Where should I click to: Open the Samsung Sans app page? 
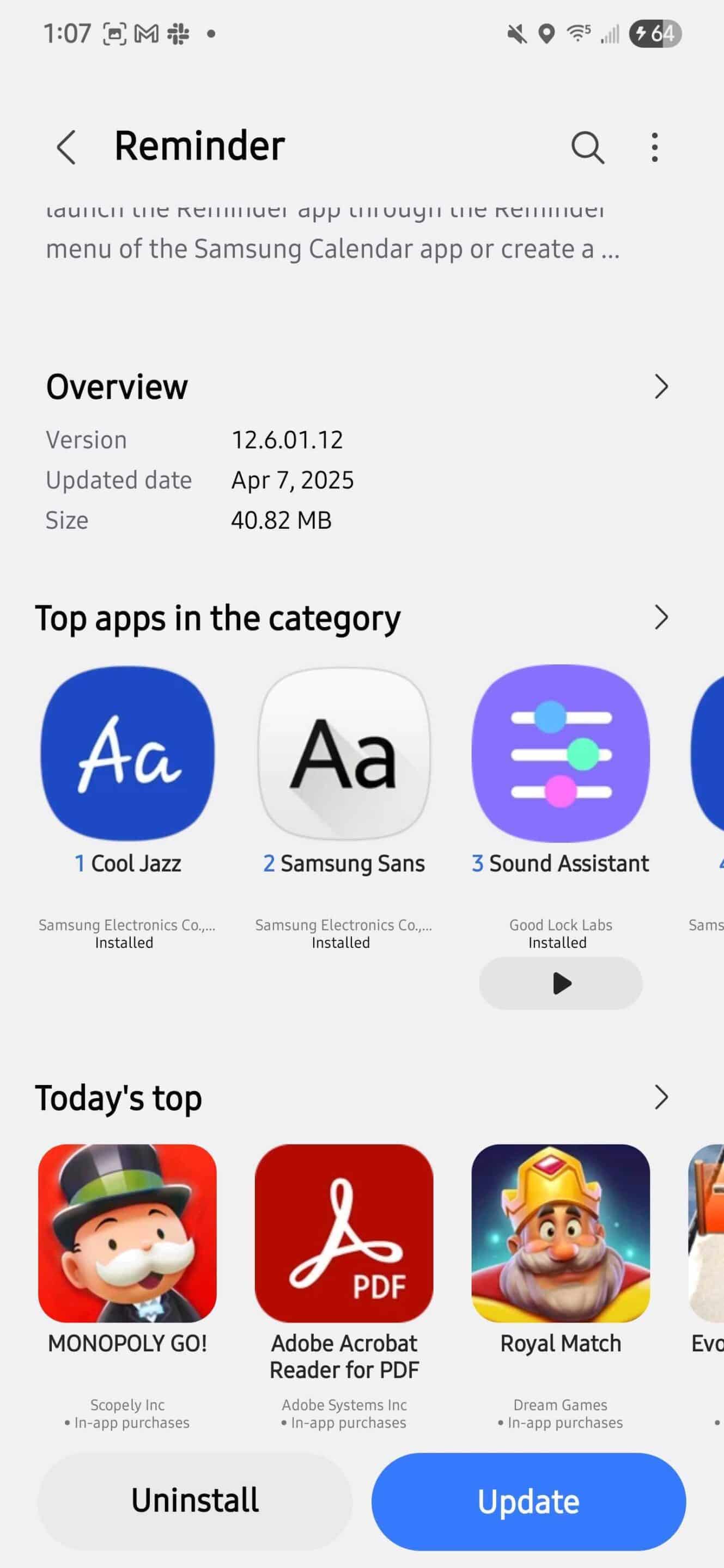344,754
